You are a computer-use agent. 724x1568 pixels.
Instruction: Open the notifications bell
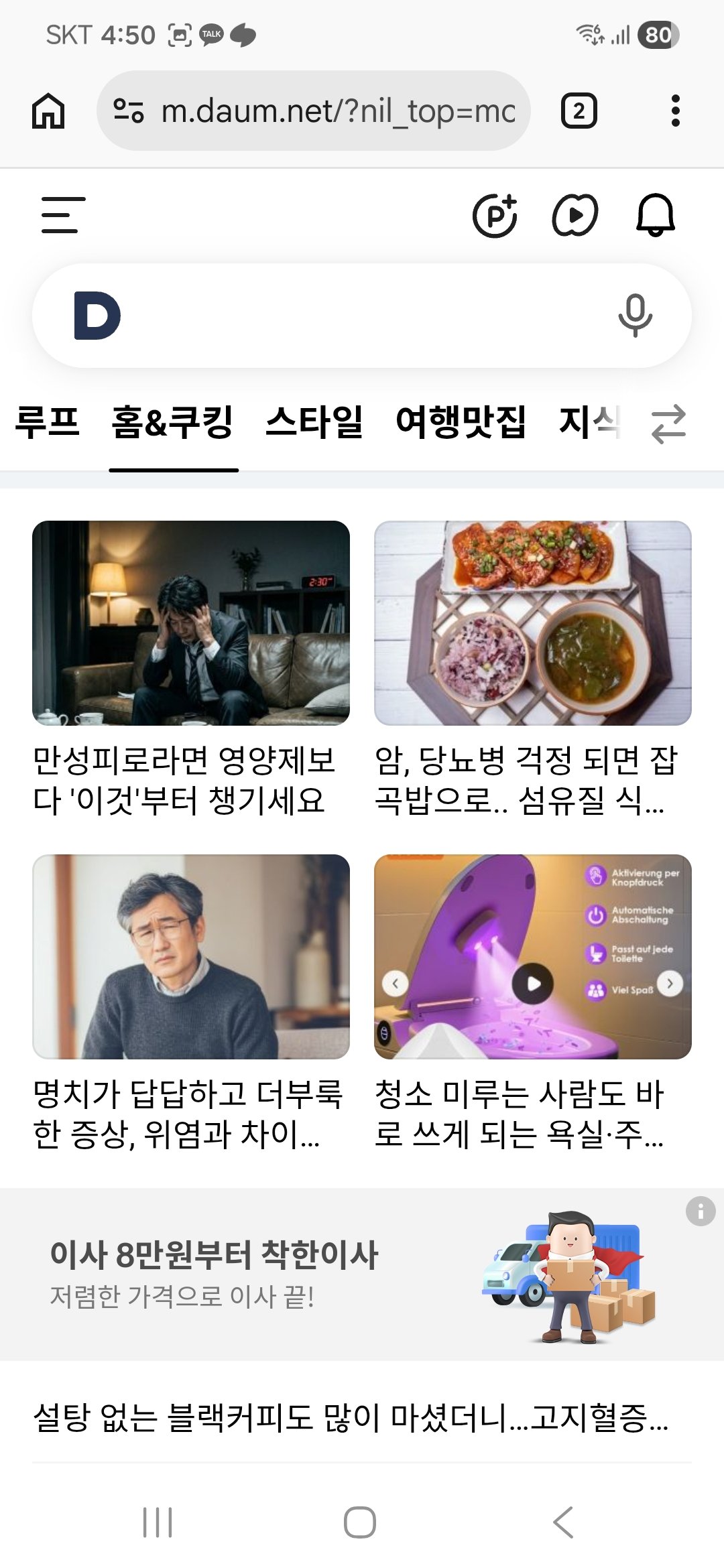pos(655,215)
